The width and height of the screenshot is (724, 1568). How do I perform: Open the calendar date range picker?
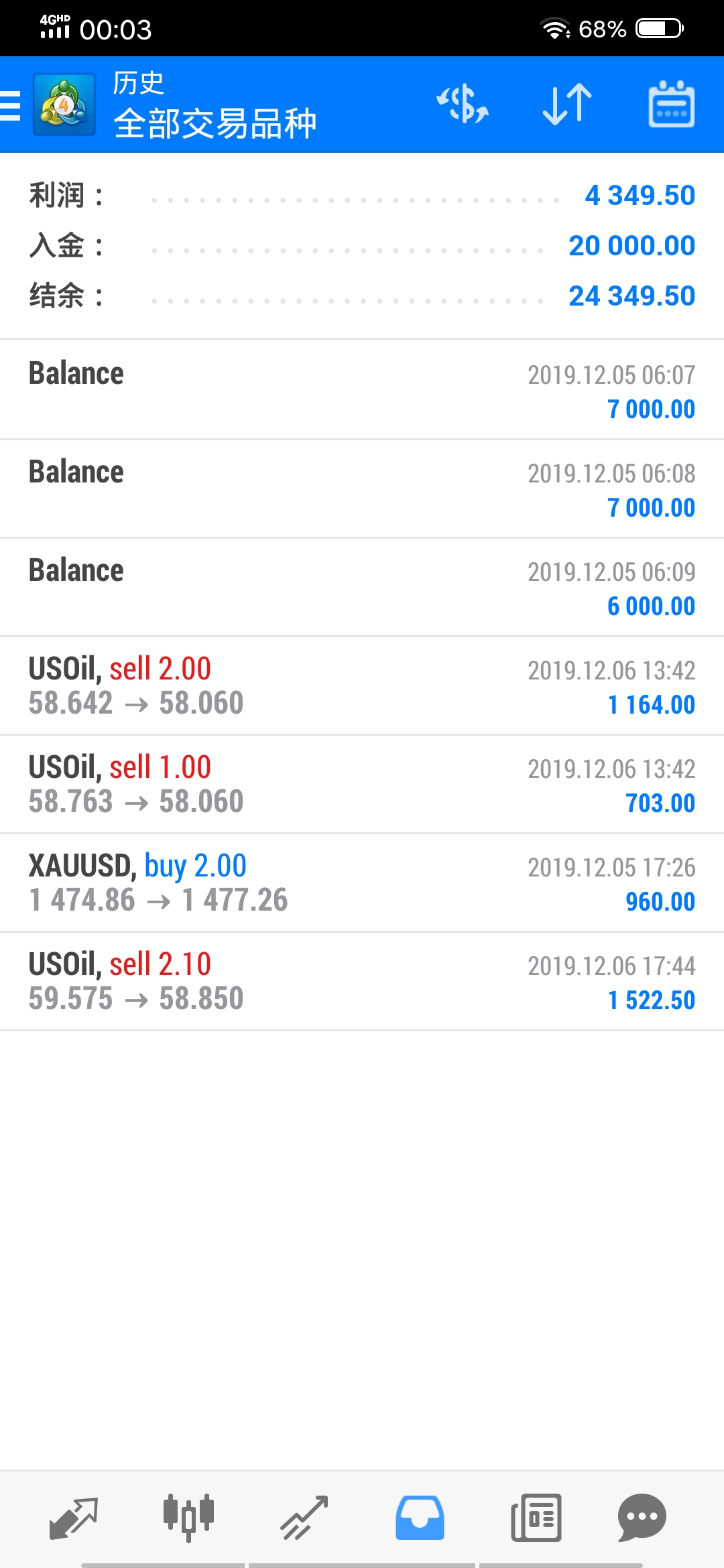672,104
